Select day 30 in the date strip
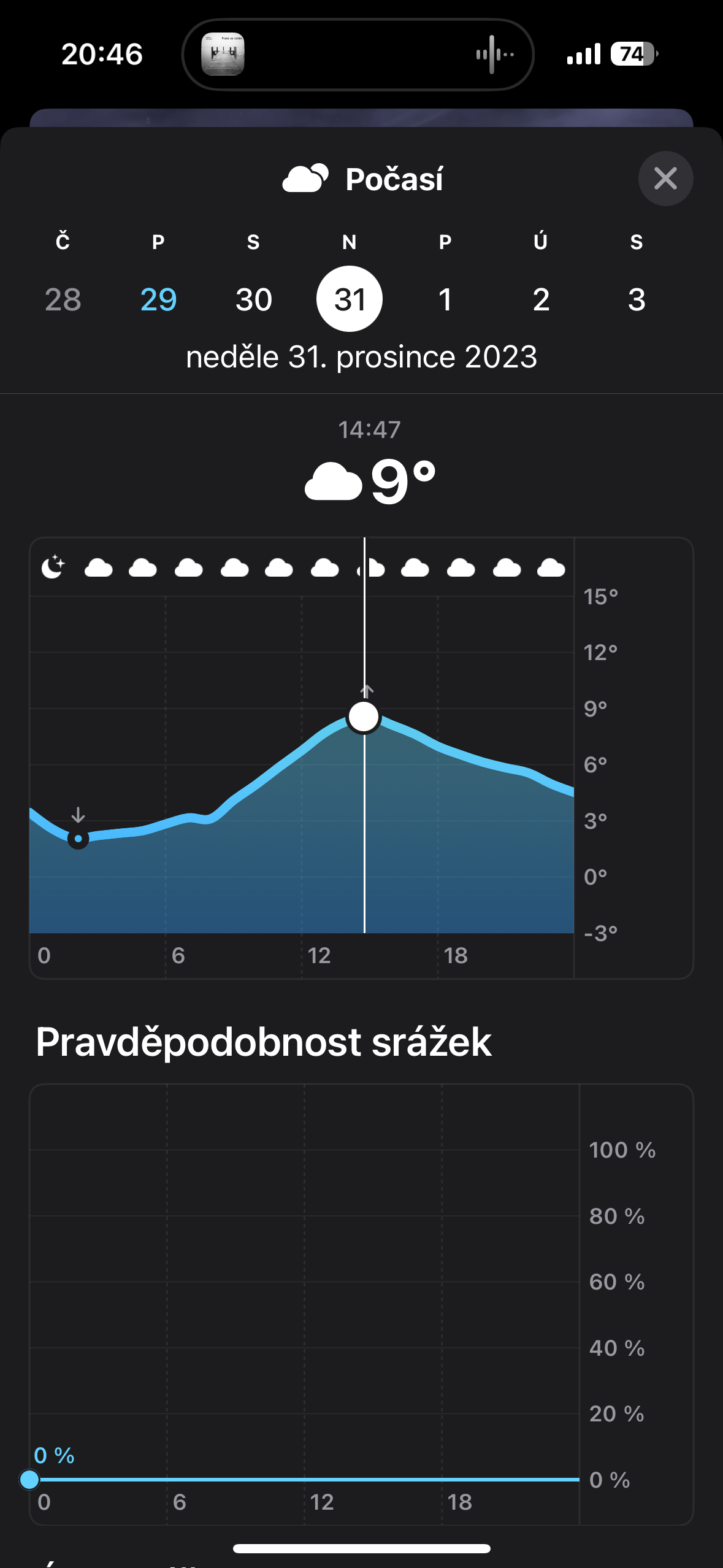The height and width of the screenshot is (1568, 723). [253, 299]
